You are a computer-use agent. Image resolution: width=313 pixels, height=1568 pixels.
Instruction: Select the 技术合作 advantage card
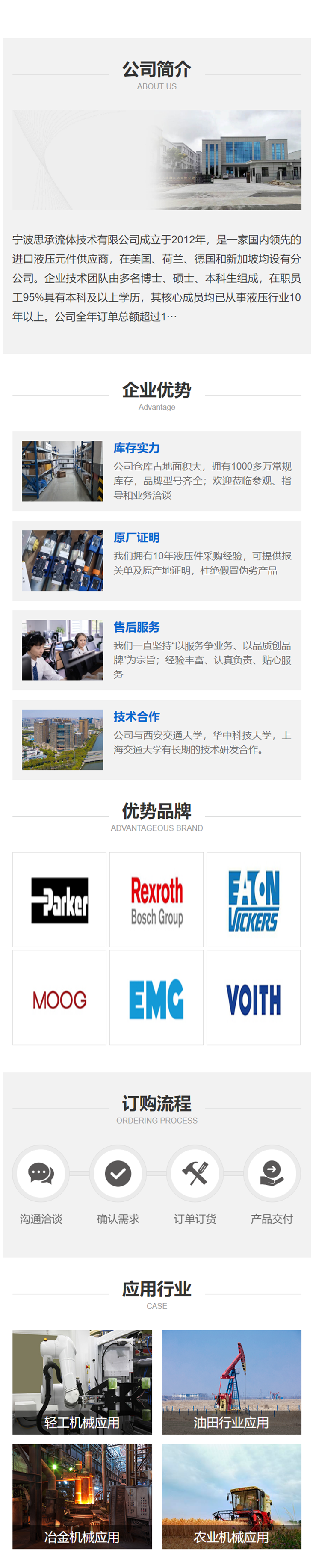[156, 739]
